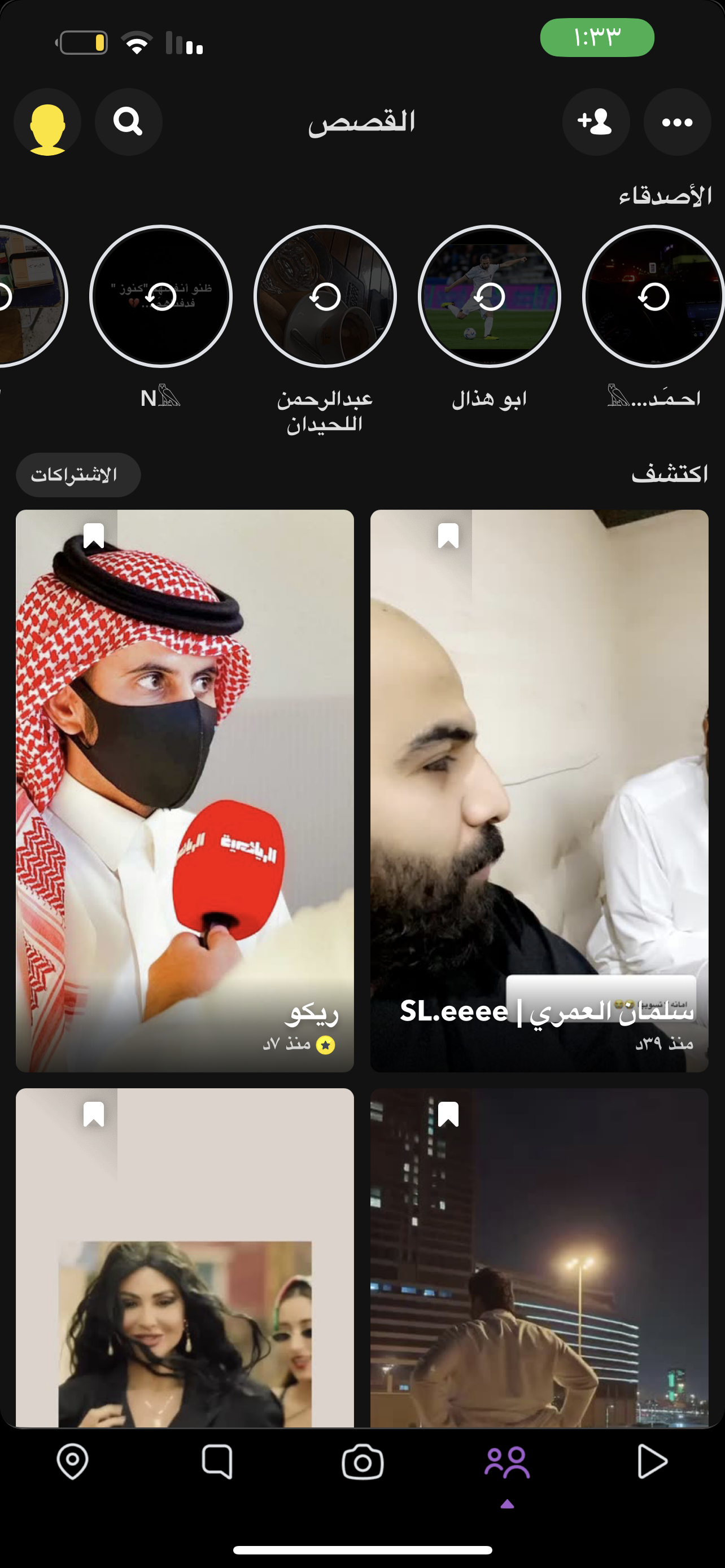Open سلمان العمري's discover story
Viewport: 725px width, 1568px height.
click(539, 791)
